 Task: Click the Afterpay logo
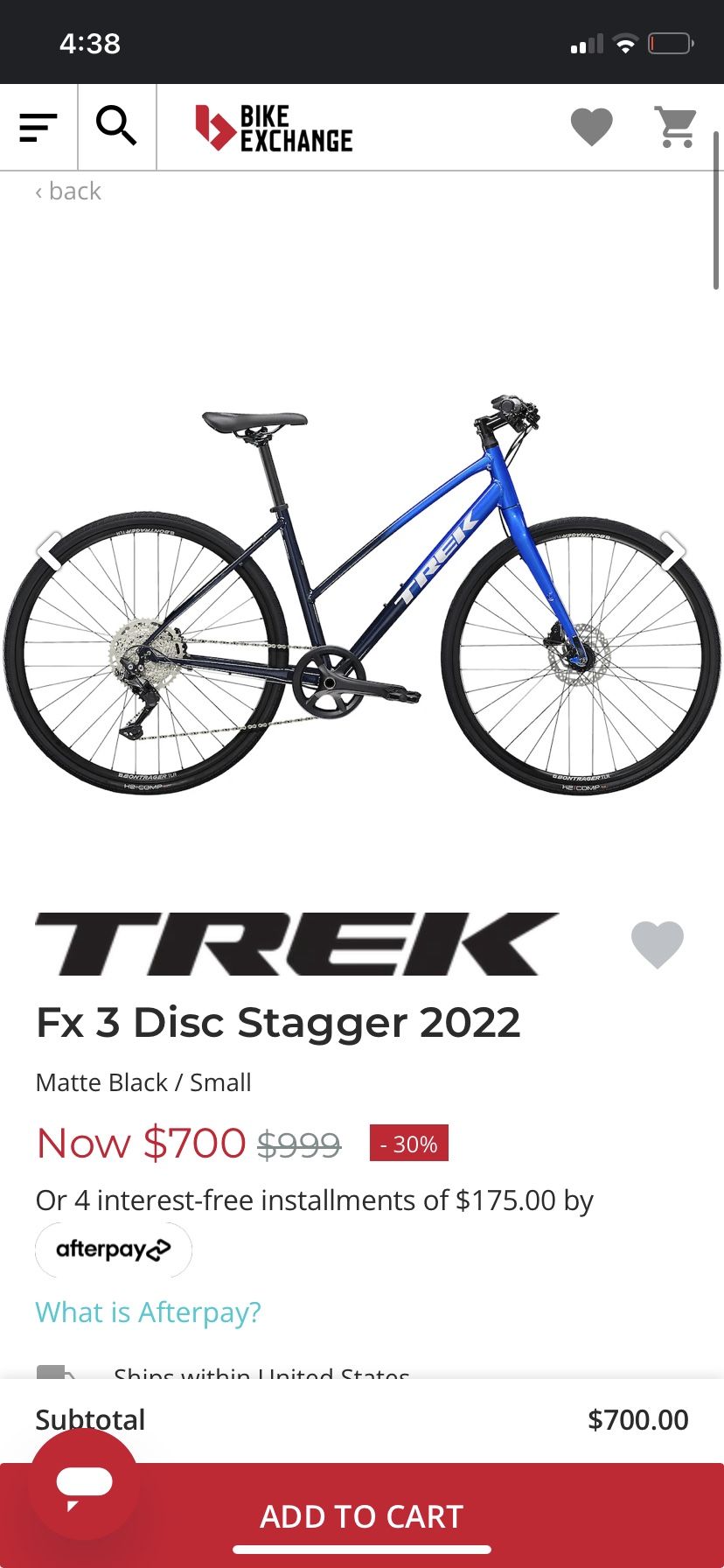click(x=114, y=1249)
